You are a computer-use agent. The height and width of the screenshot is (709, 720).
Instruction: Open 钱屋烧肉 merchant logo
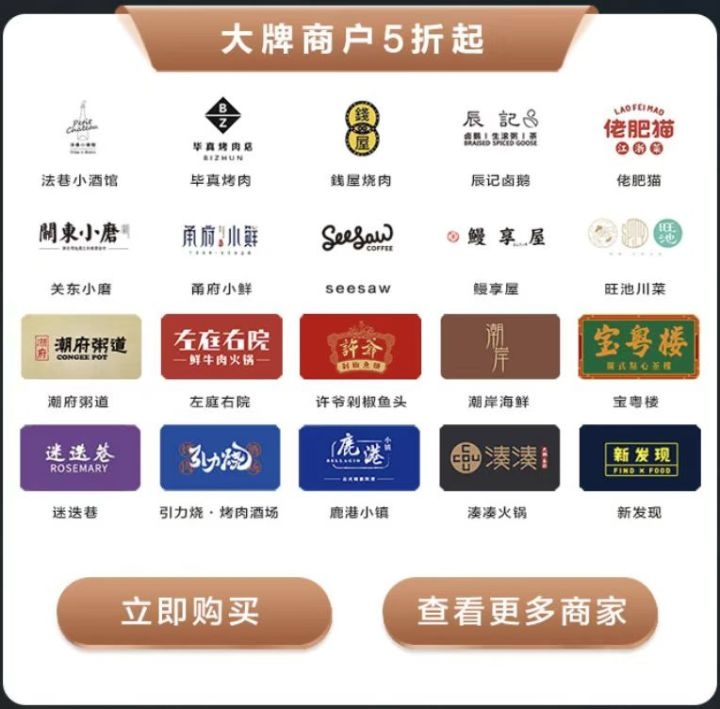(x=359, y=130)
